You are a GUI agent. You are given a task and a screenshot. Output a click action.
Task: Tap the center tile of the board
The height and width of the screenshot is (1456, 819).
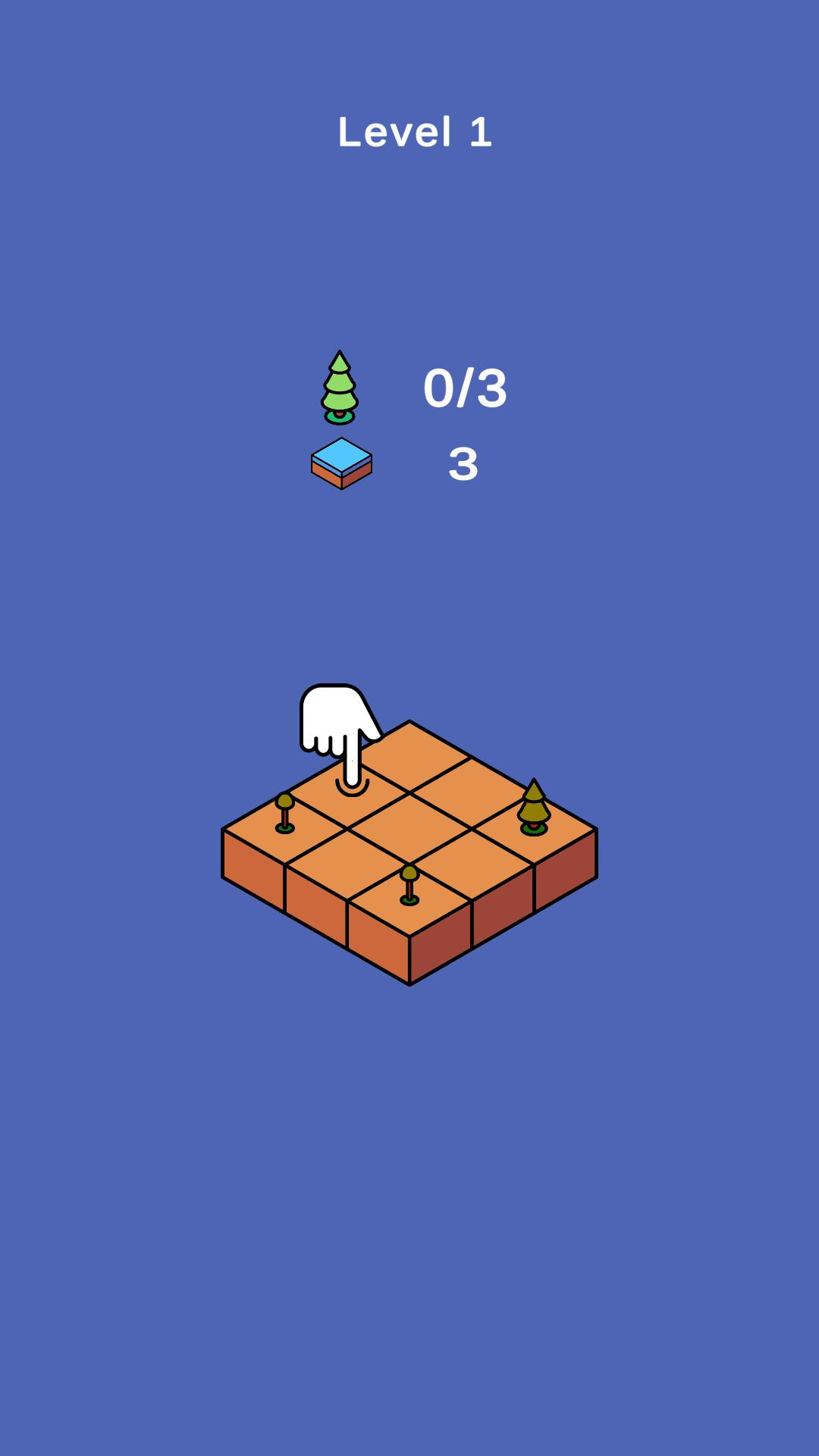tap(409, 829)
